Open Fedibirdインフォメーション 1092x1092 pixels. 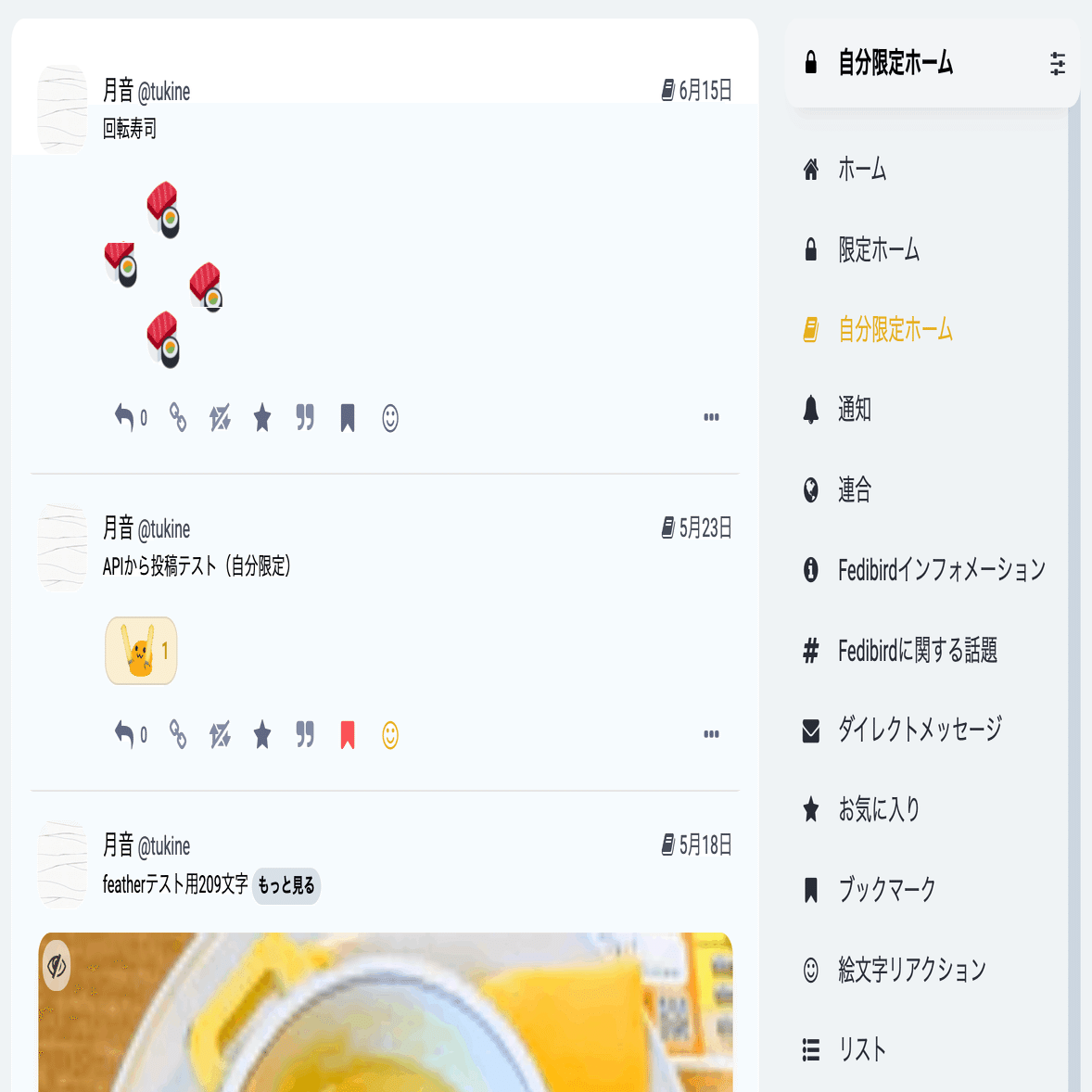[940, 569]
